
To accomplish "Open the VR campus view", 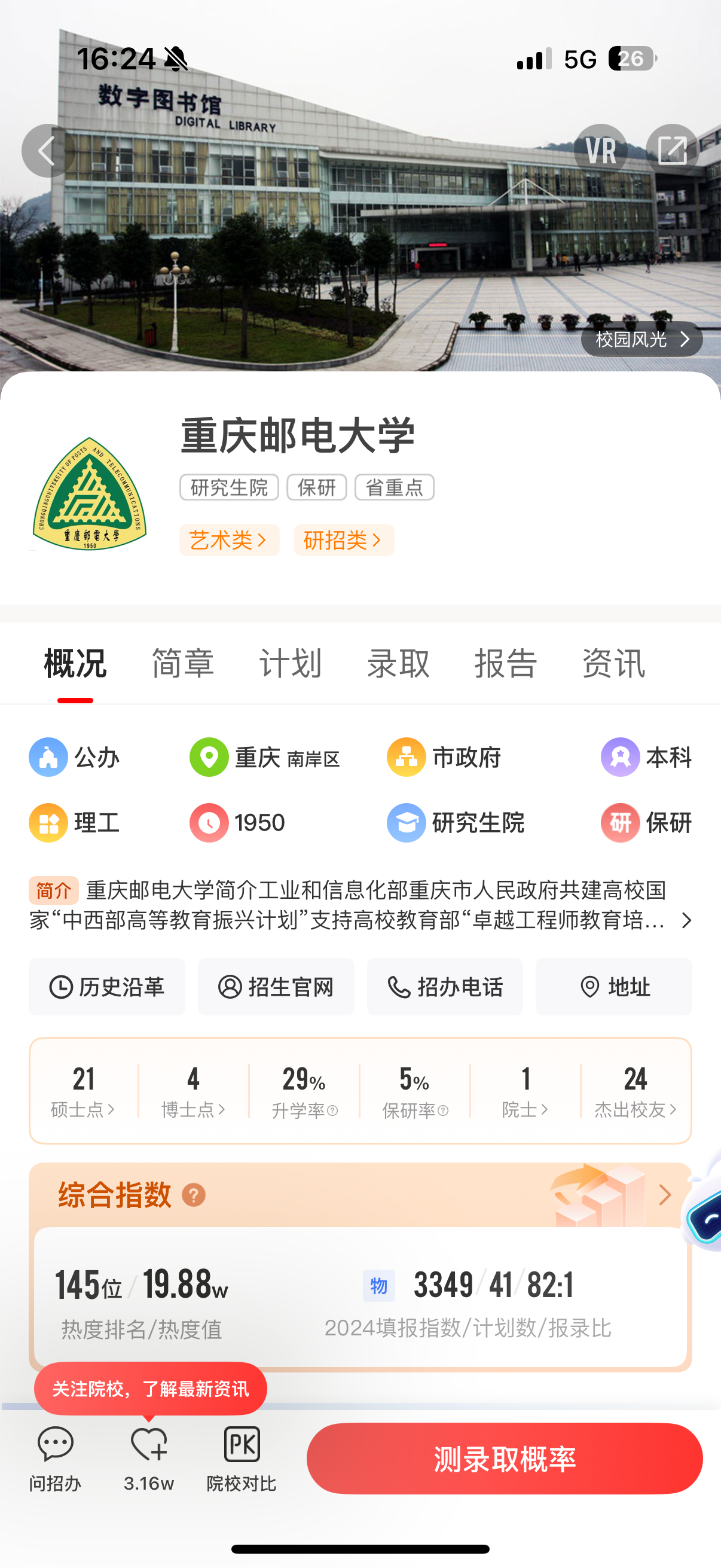I will pos(600,150).
